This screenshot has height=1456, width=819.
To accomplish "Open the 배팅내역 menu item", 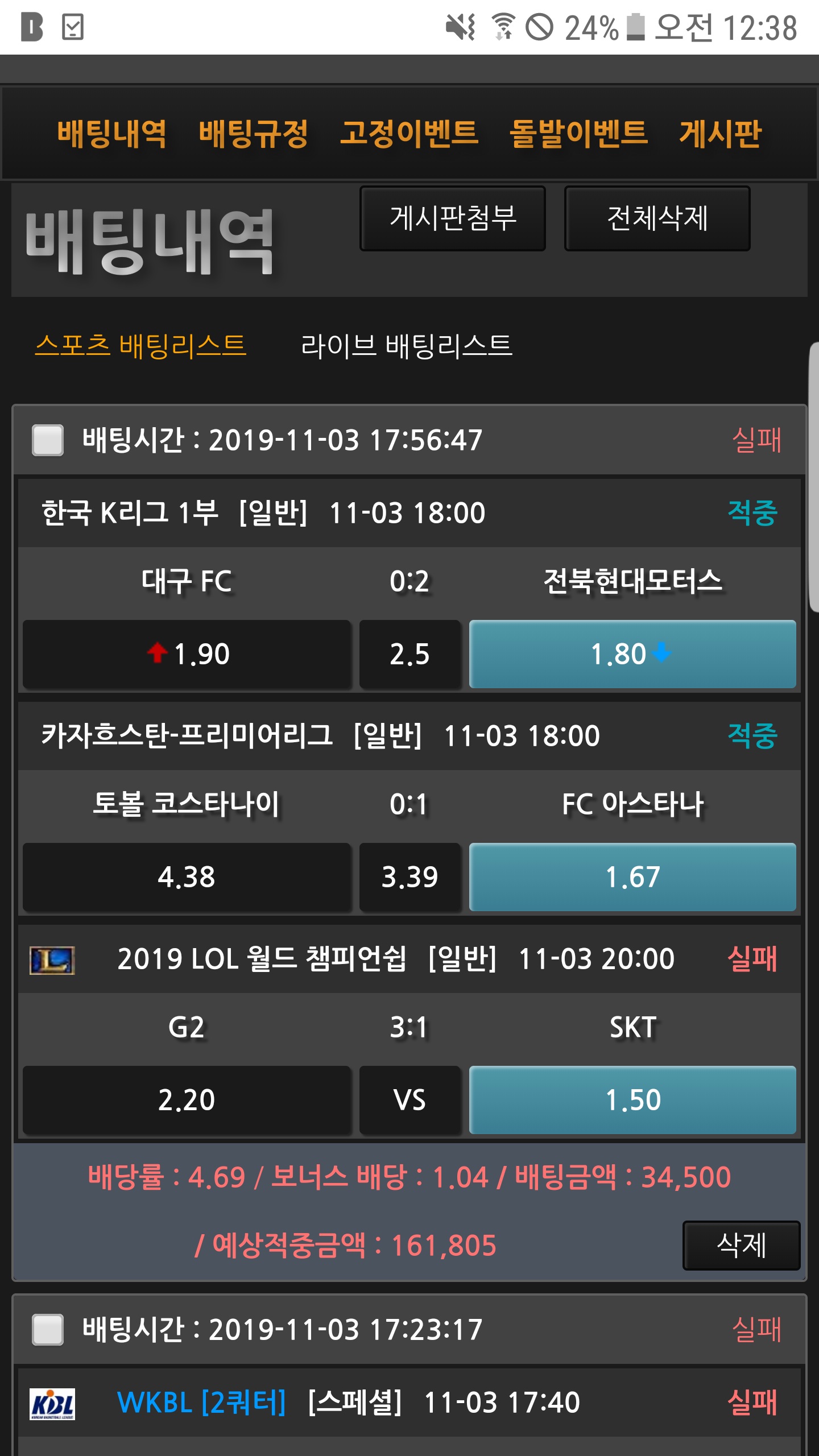I will click(111, 134).
